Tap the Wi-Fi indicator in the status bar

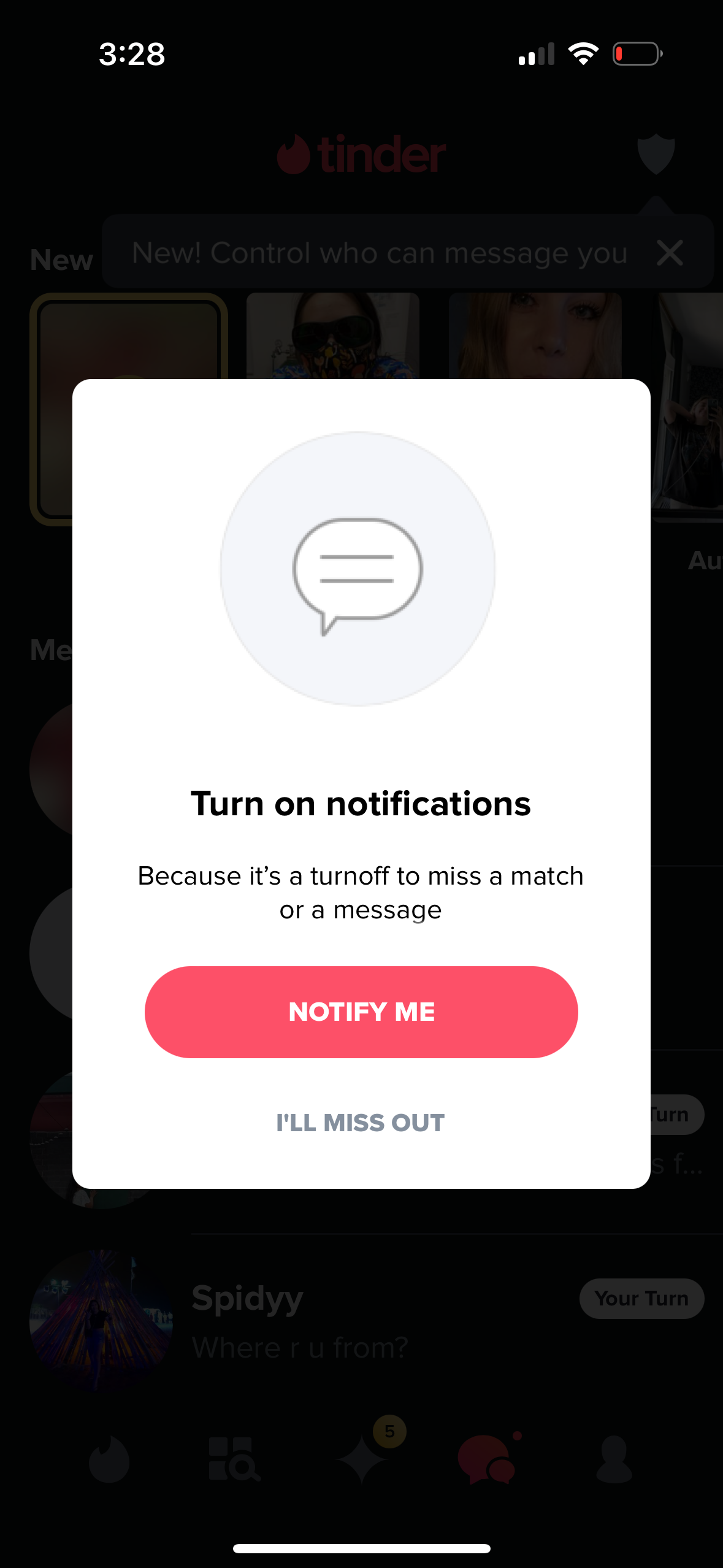point(583,53)
